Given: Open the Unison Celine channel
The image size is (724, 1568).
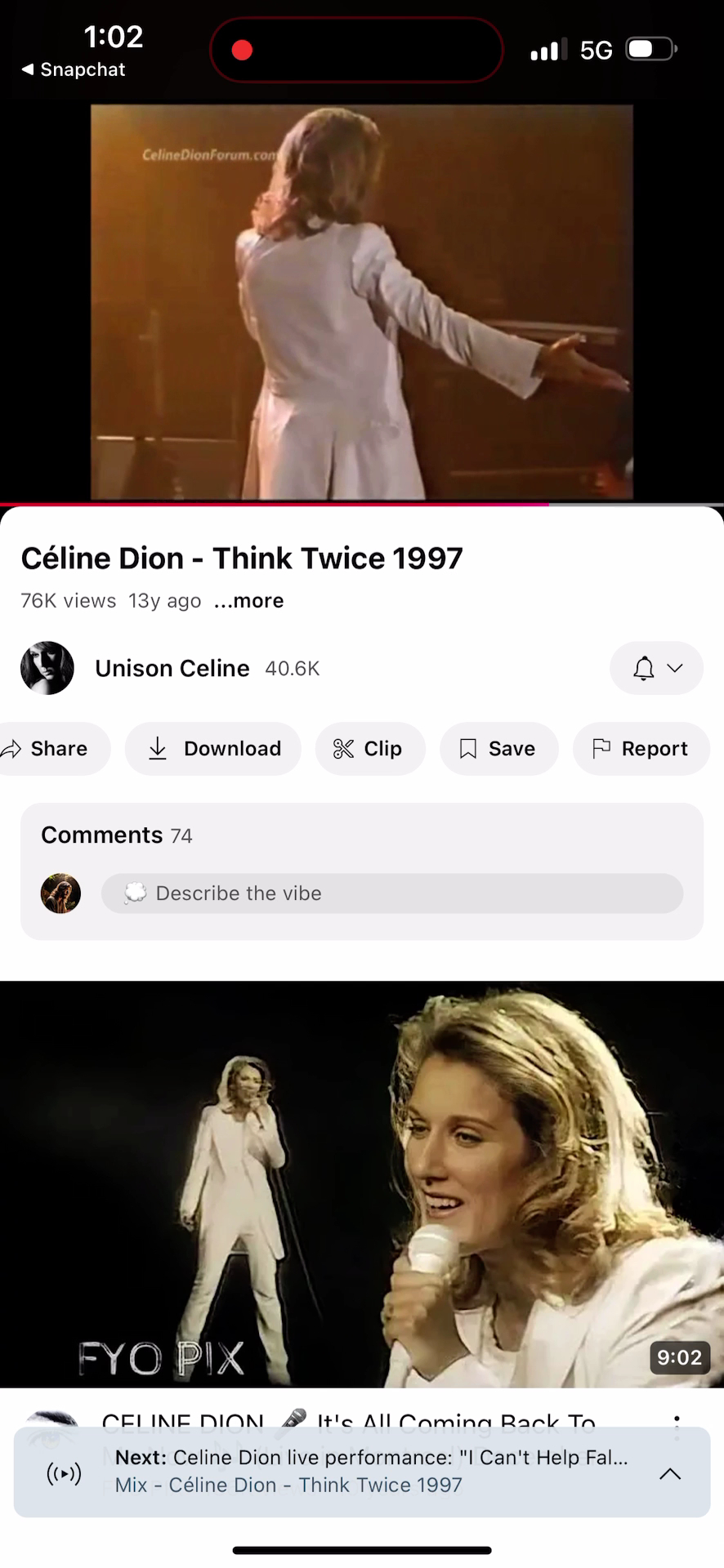Looking at the screenshot, I should point(172,668).
